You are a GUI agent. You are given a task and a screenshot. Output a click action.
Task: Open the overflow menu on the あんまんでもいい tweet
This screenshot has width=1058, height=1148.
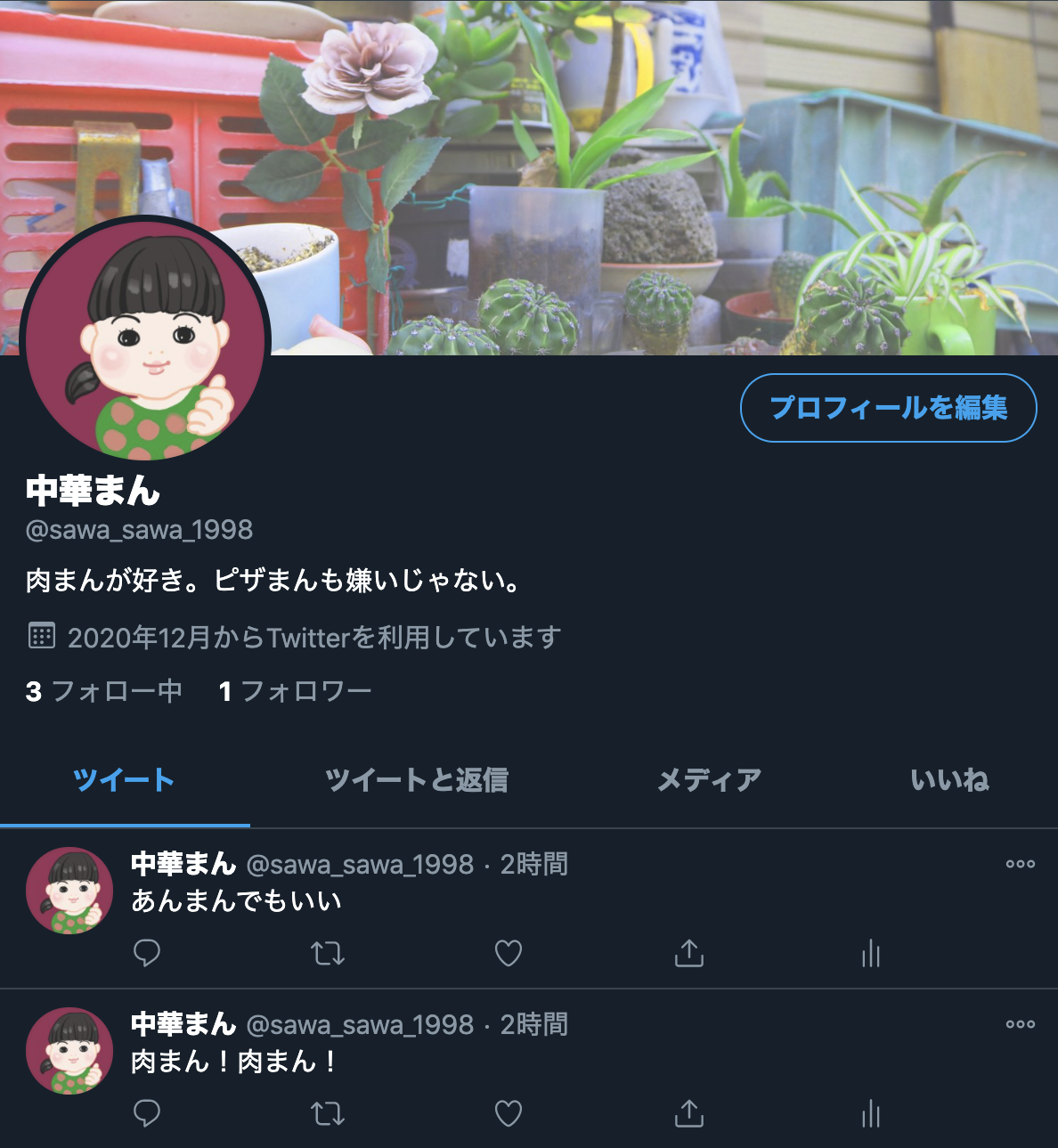[1020, 864]
